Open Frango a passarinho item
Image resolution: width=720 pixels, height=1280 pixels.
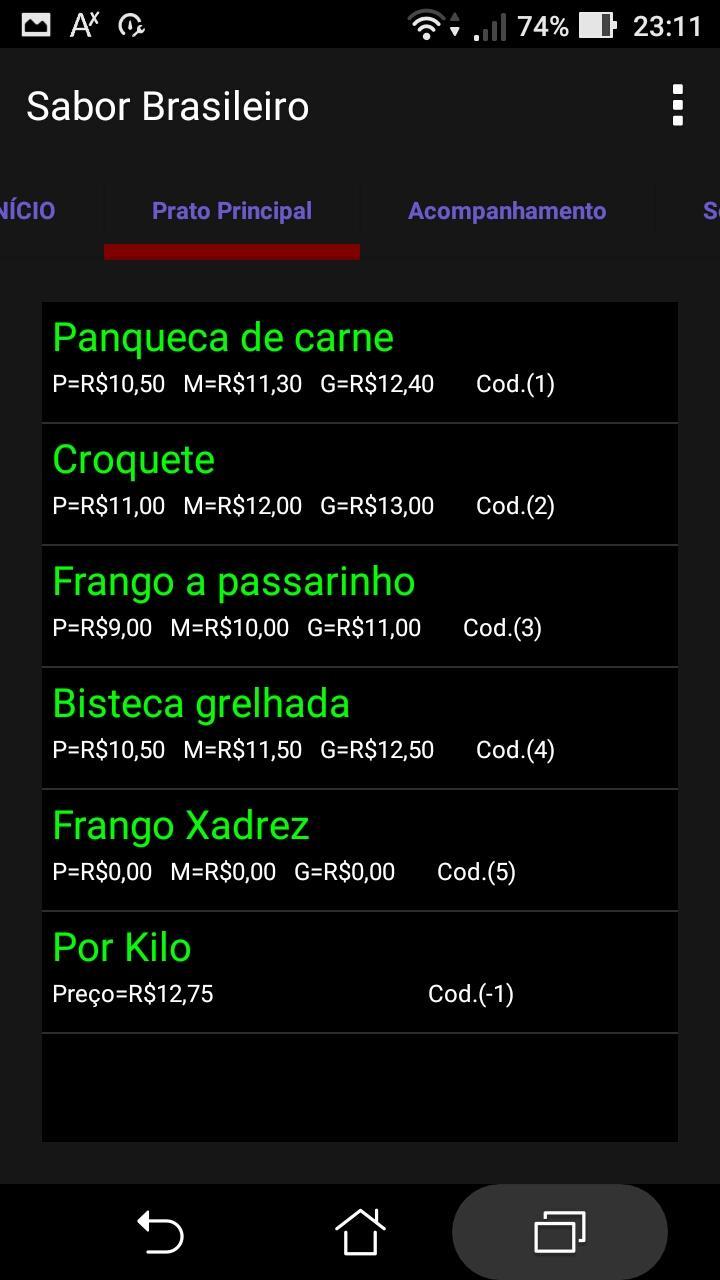pos(360,606)
